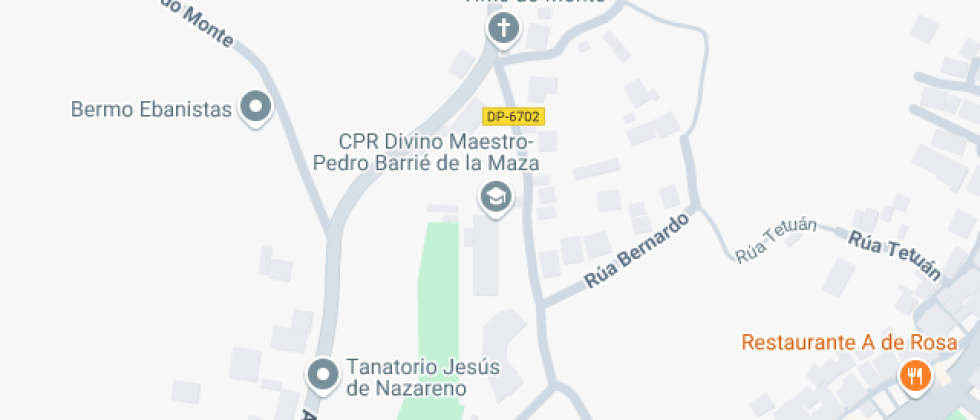Open the church marker with the cross
980x420 pixels.
503,29
